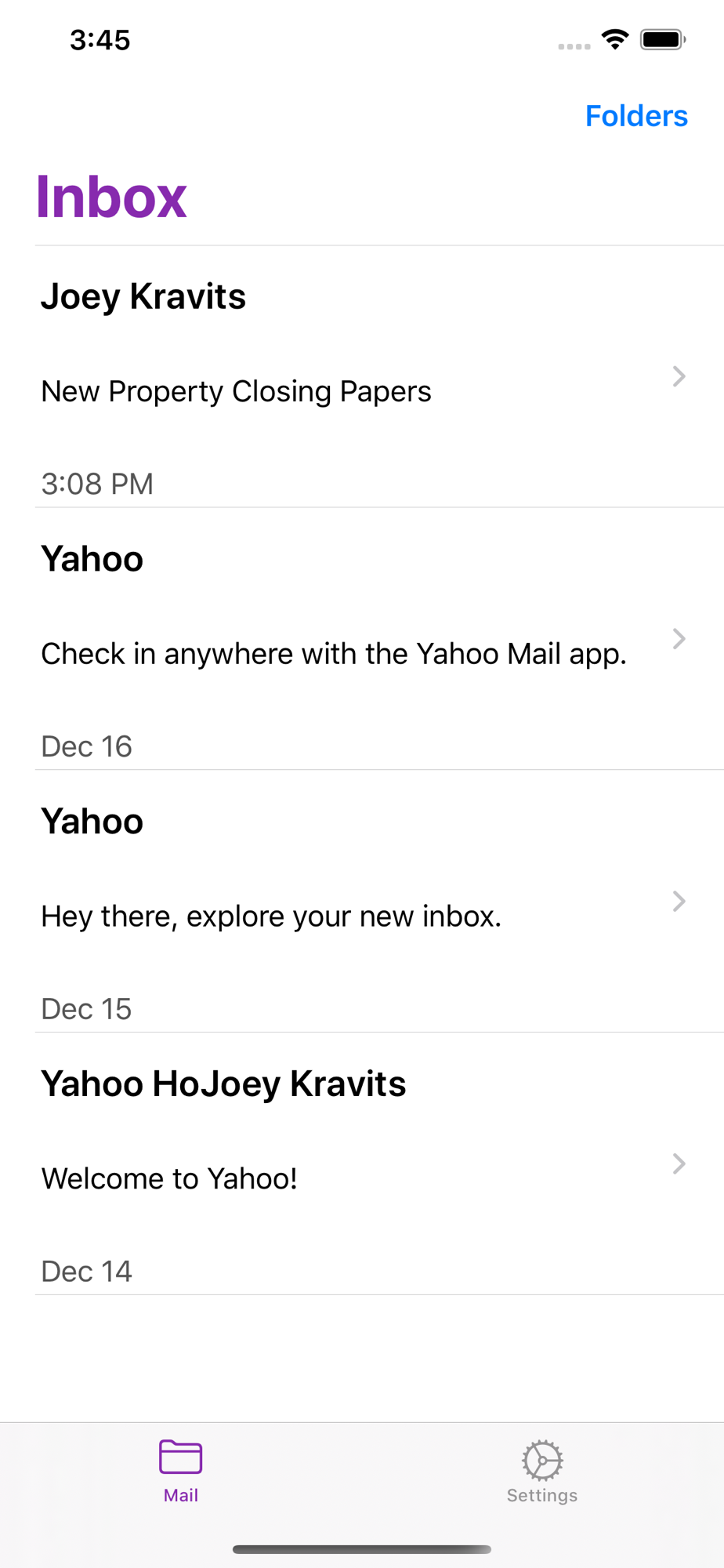Open the Welcome to Yahoo! email
Screen dimensions: 724x1568
click(x=379, y=1164)
